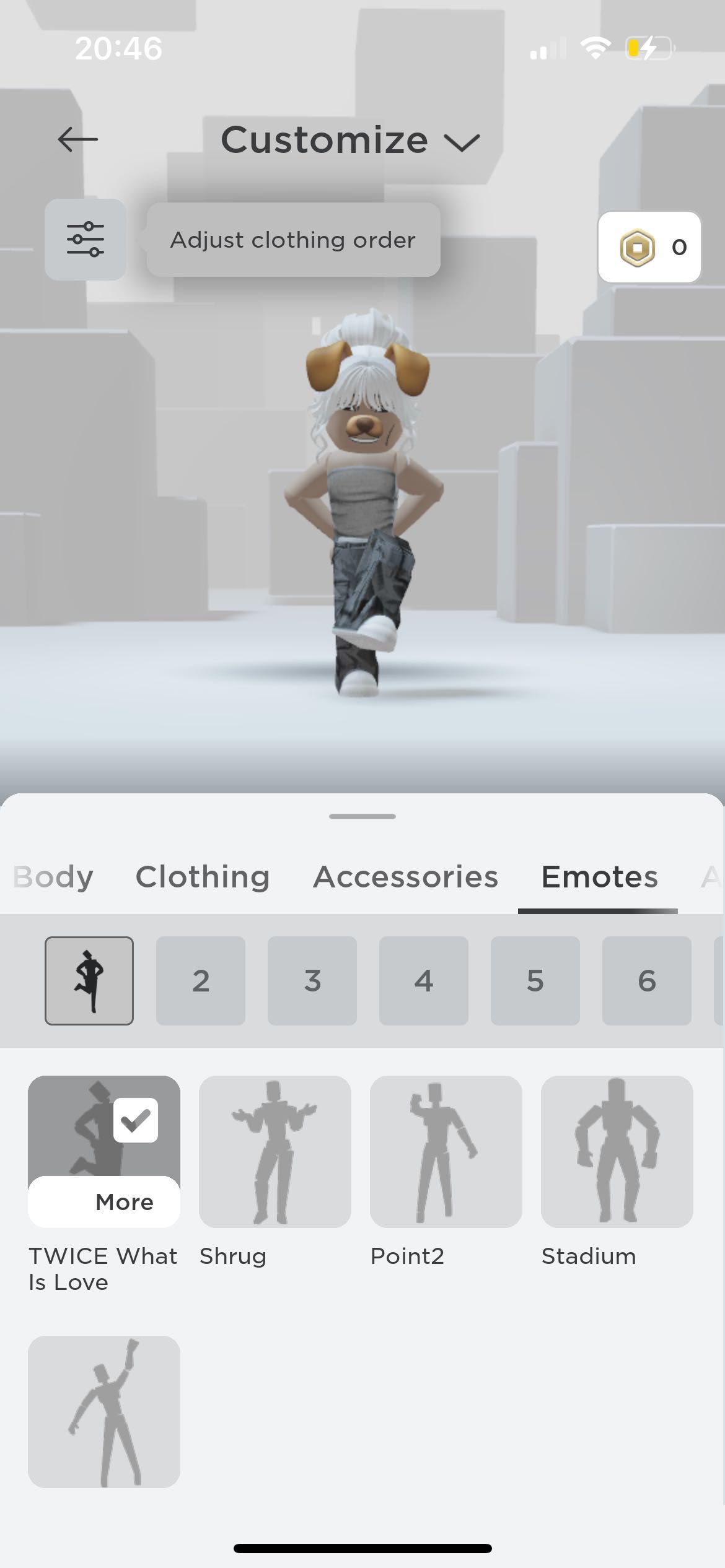Equip the Shrug emote
The image size is (725, 1568).
pyautogui.click(x=275, y=1152)
